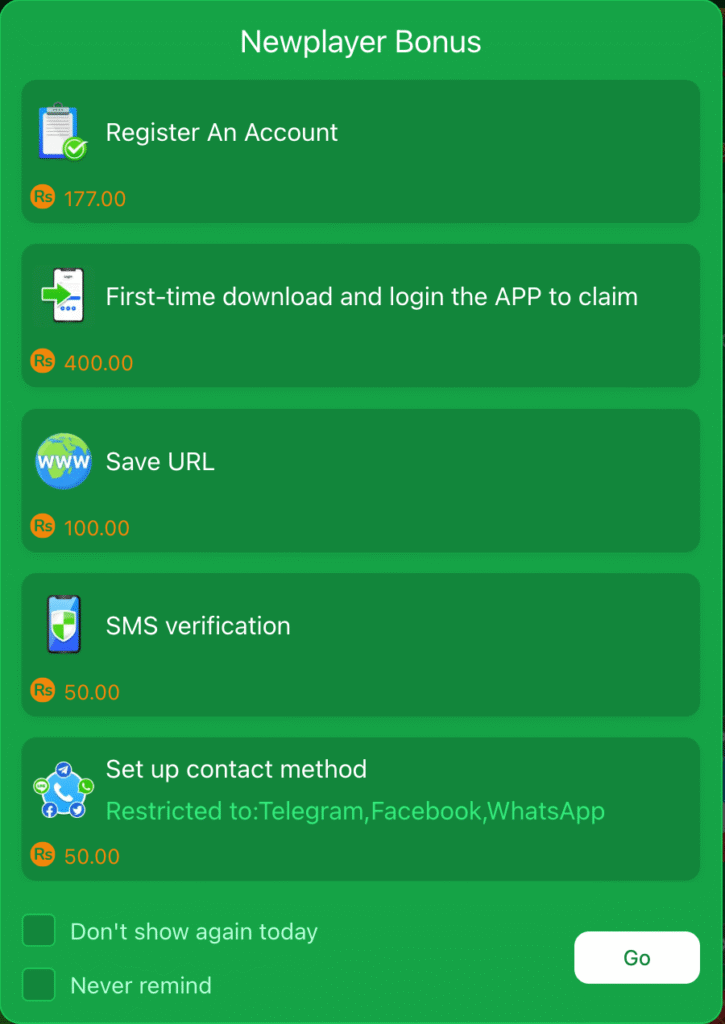Open the Set up contact method card
The width and height of the screenshot is (725, 1024).
[360, 808]
